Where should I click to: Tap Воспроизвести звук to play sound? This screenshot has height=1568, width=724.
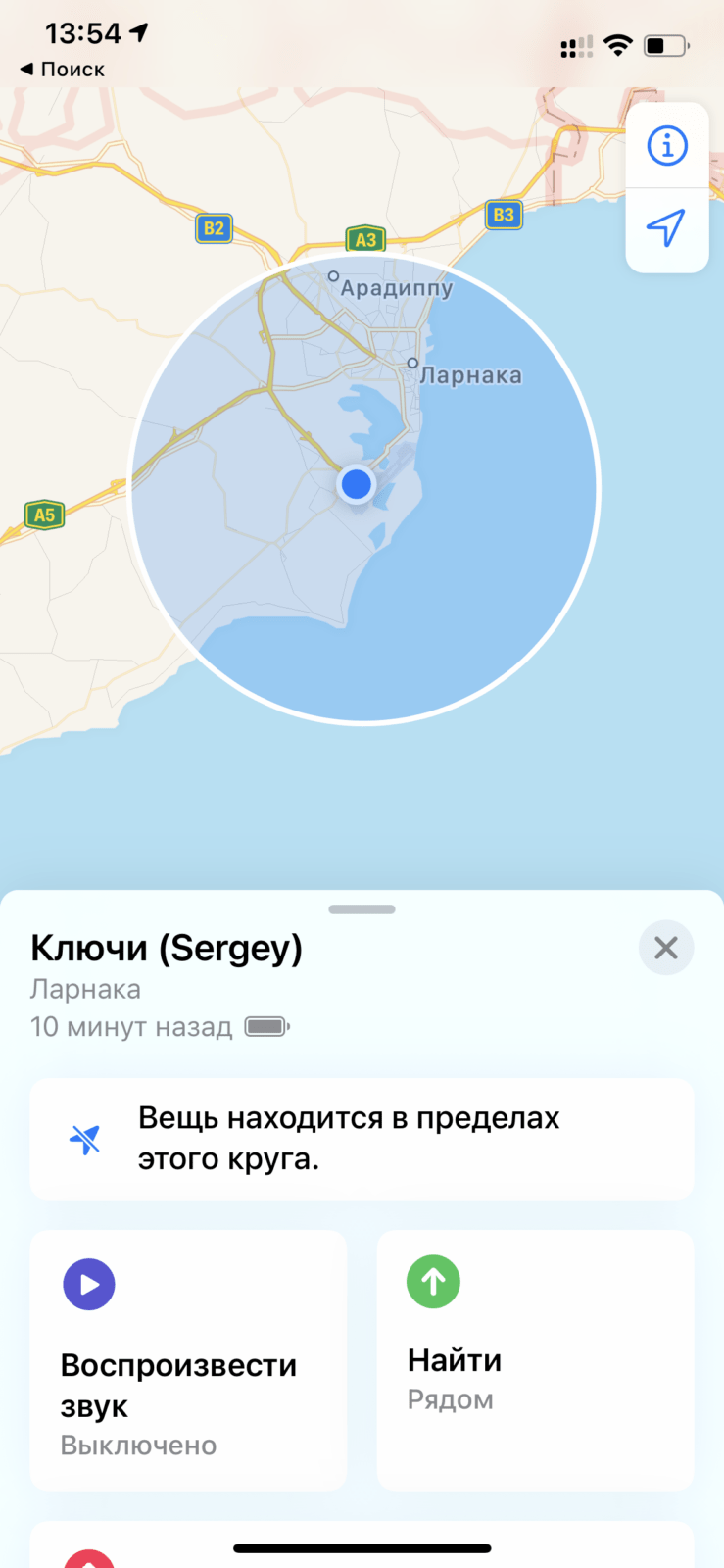point(188,1360)
